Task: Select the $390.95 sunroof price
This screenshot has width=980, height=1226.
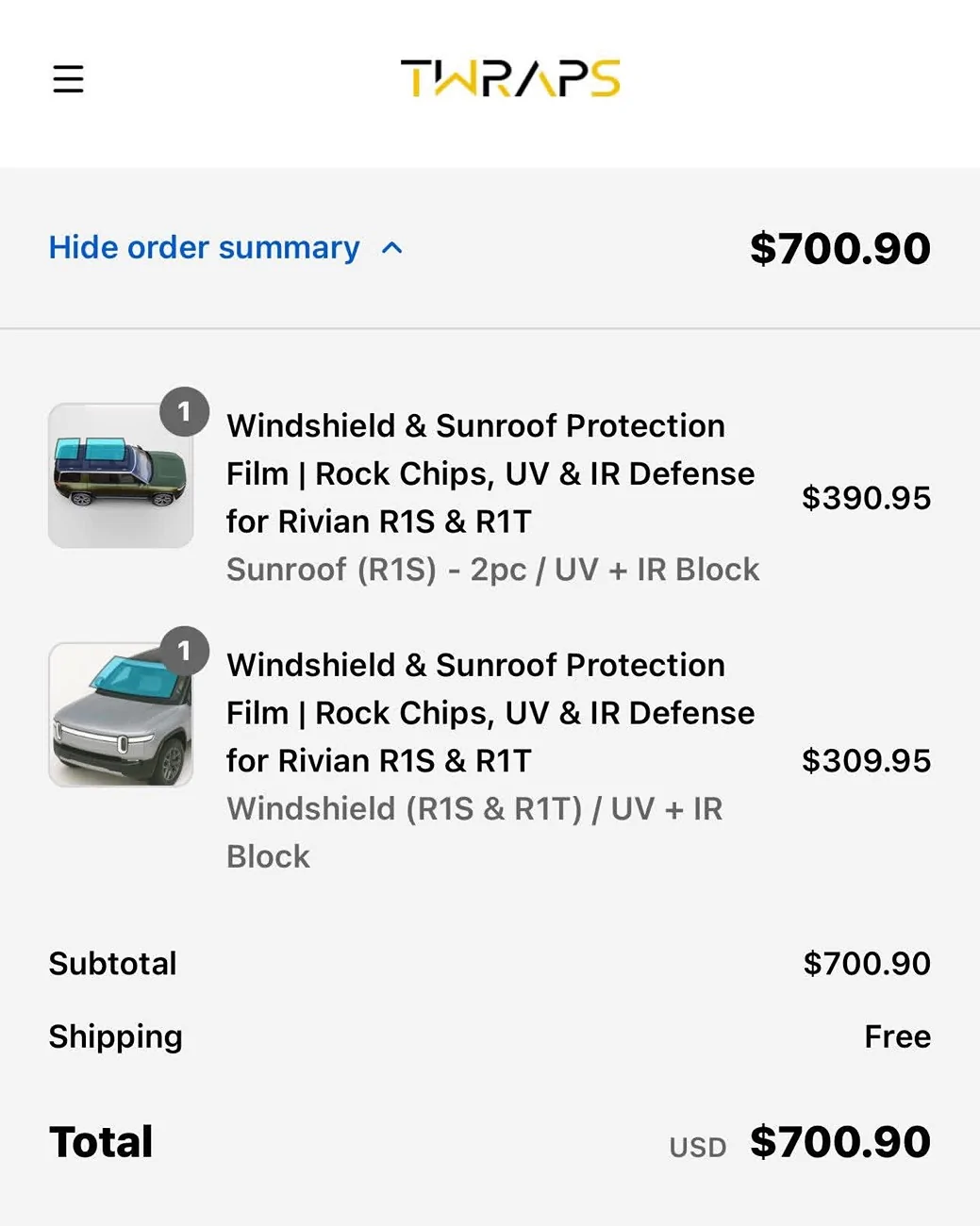Action: (867, 497)
